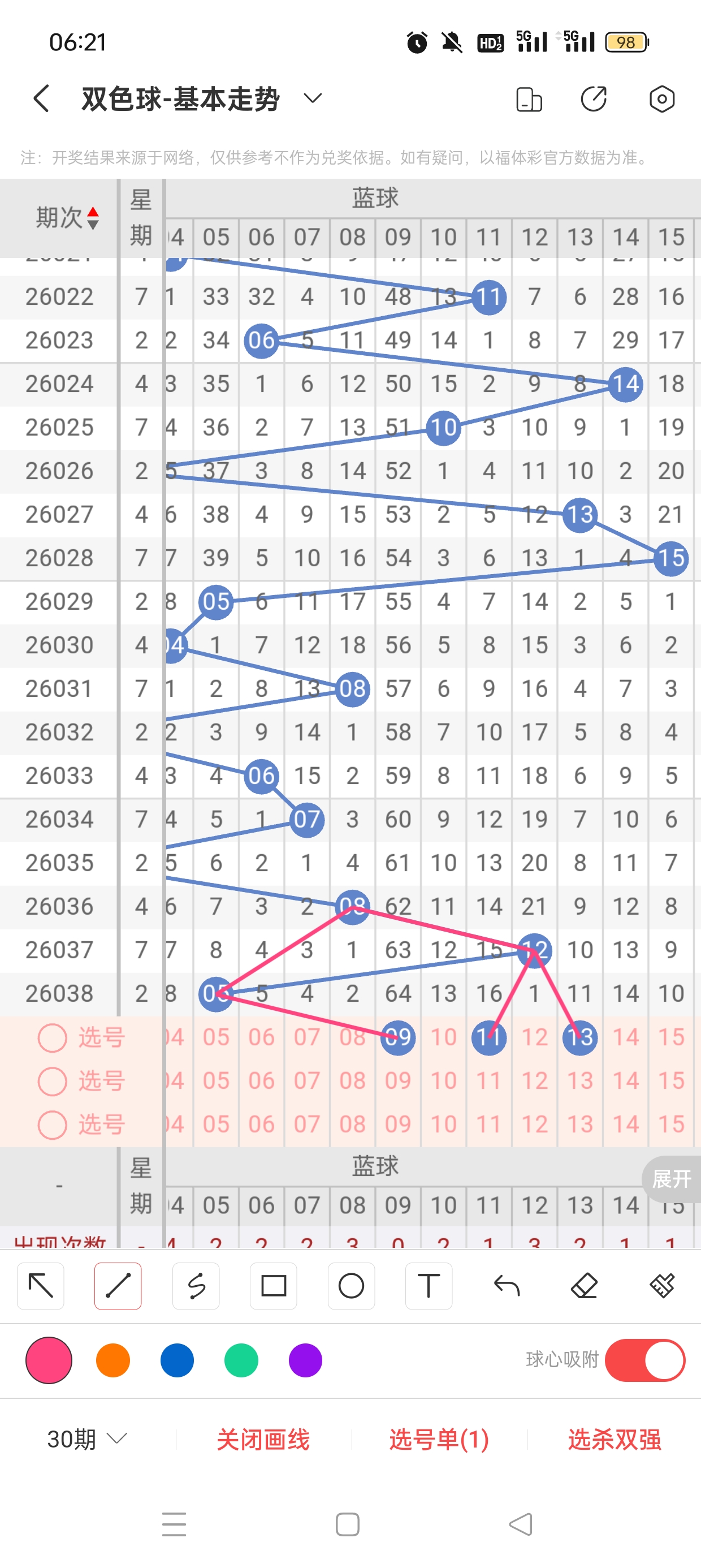Open the settings hexagon icon
Image resolution: width=701 pixels, height=1568 pixels.
[661, 98]
